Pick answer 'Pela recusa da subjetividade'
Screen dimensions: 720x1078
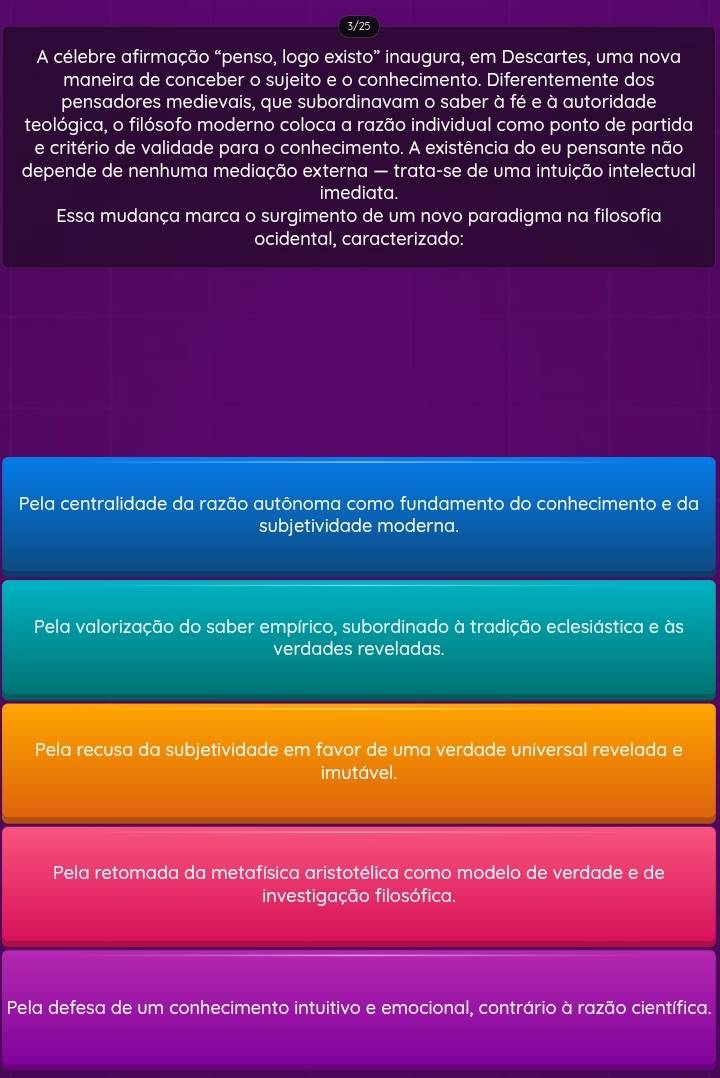(359, 760)
